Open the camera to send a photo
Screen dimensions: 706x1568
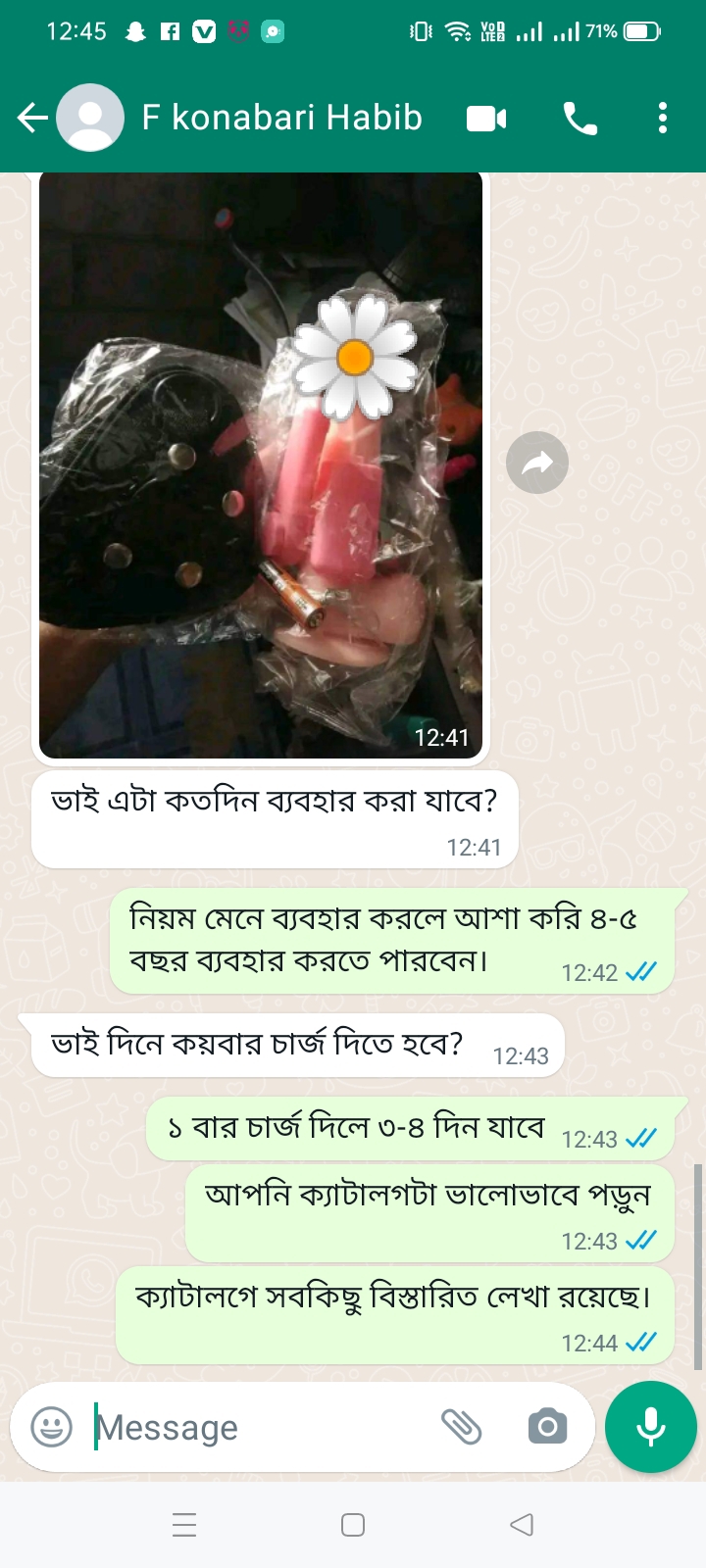[x=547, y=1427]
